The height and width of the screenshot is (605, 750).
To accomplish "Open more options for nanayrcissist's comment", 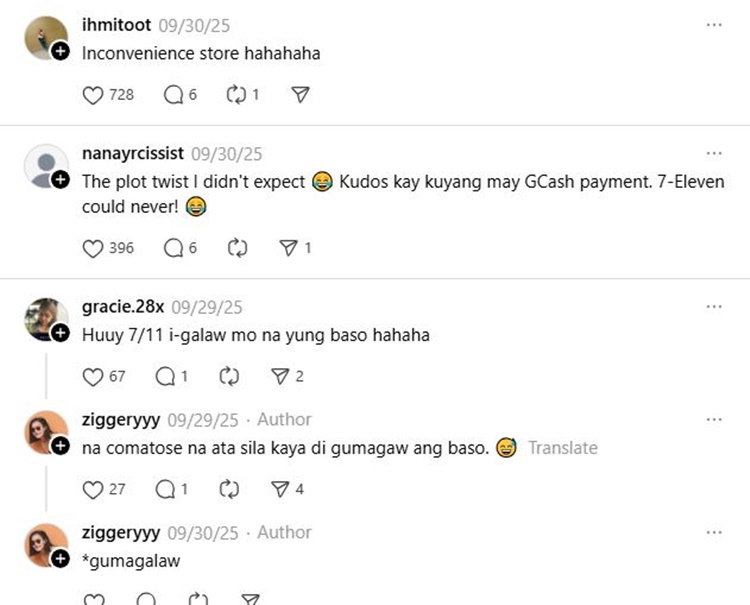I will tap(714, 153).
